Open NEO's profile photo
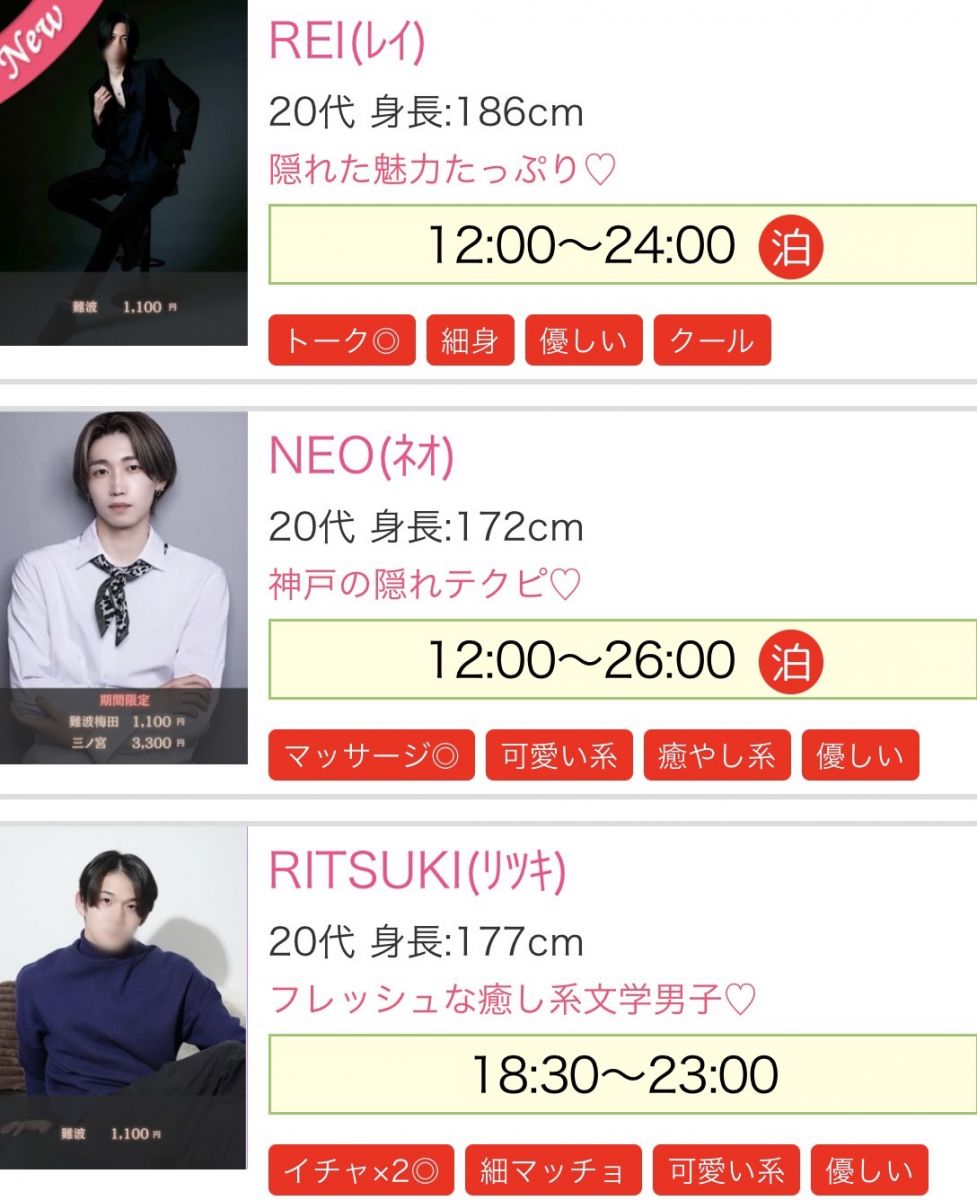This screenshot has width=977, height=1200. click(x=122, y=588)
